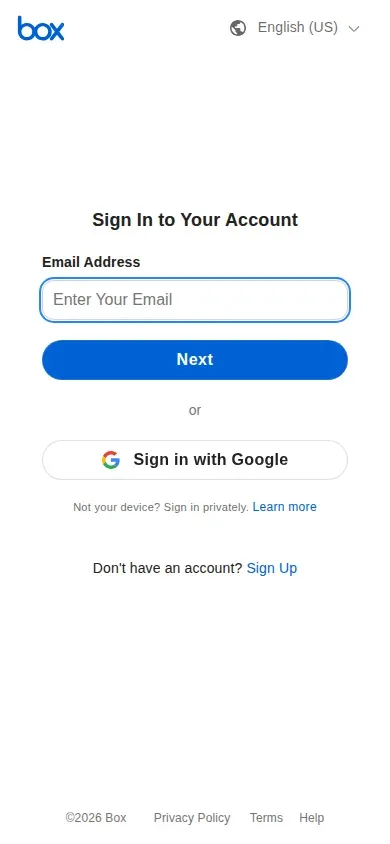Tap the blue Next button
The height and width of the screenshot is (844, 390).
[x=195, y=360]
